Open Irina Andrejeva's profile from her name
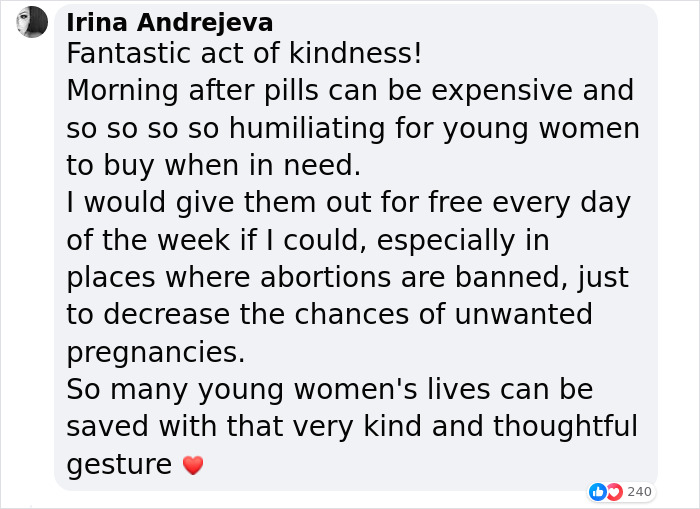This screenshot has width=700, height=509. [169, 22]
